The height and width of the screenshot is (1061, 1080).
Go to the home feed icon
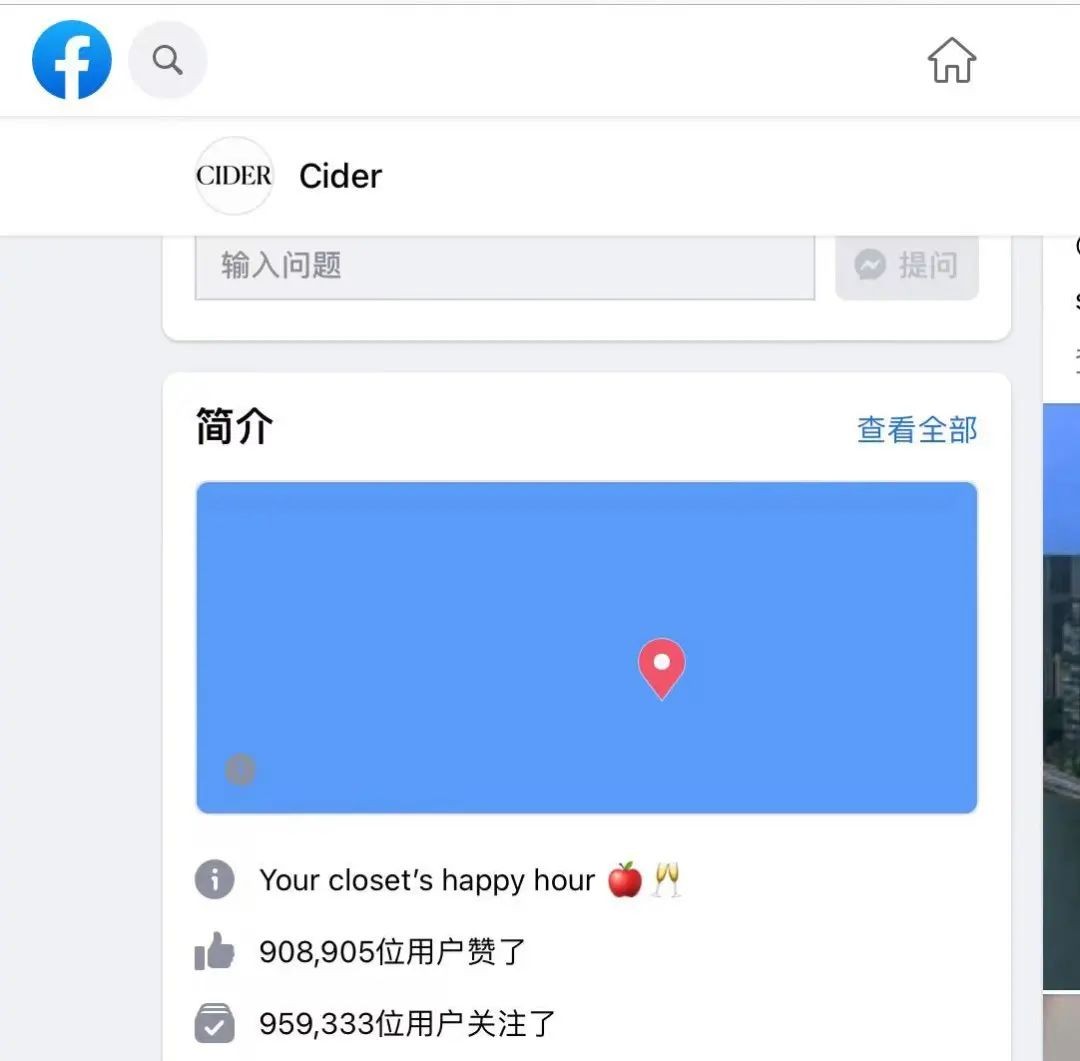[951, 61]
